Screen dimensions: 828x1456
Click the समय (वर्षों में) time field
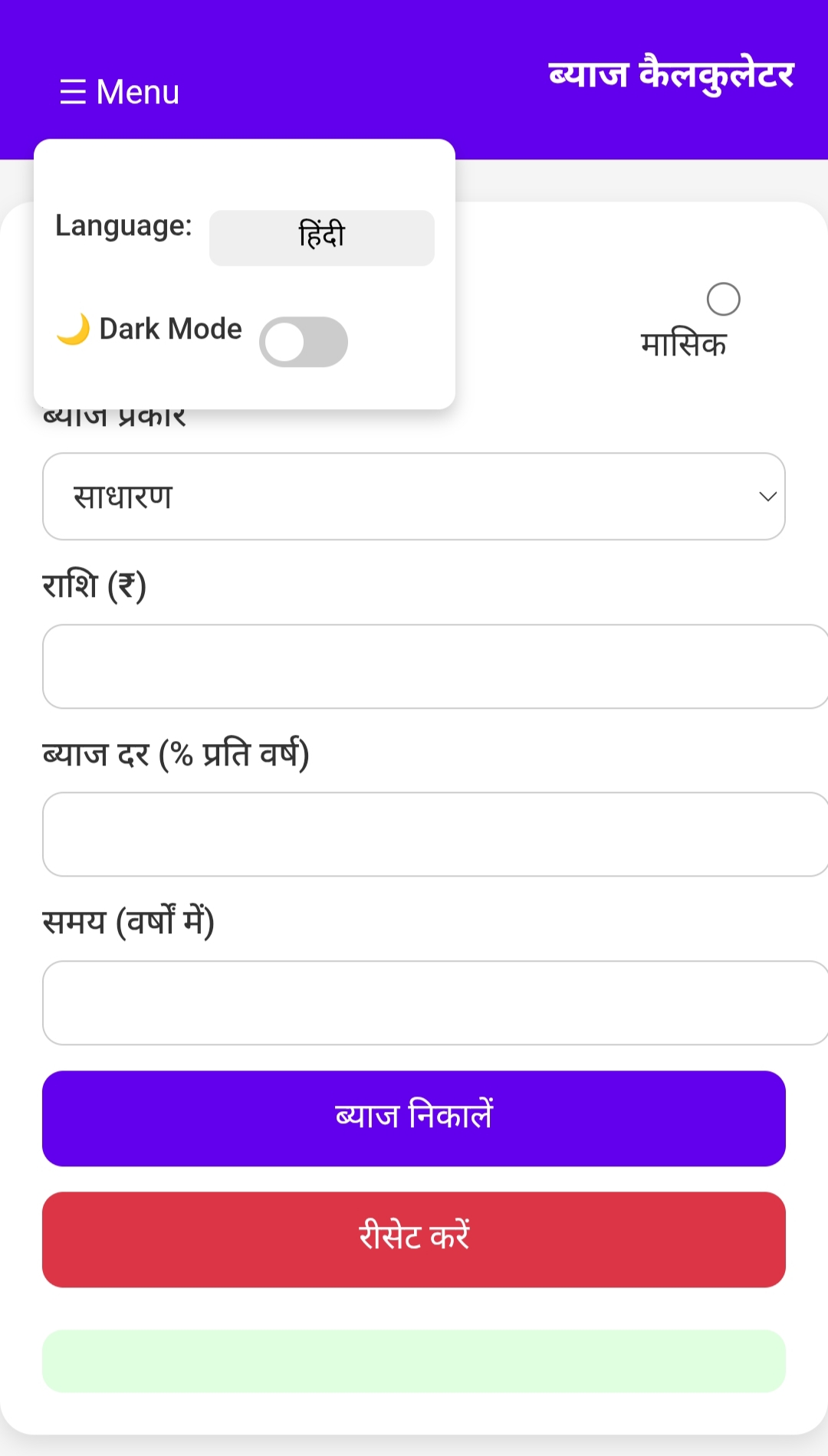pos(435,1003)
